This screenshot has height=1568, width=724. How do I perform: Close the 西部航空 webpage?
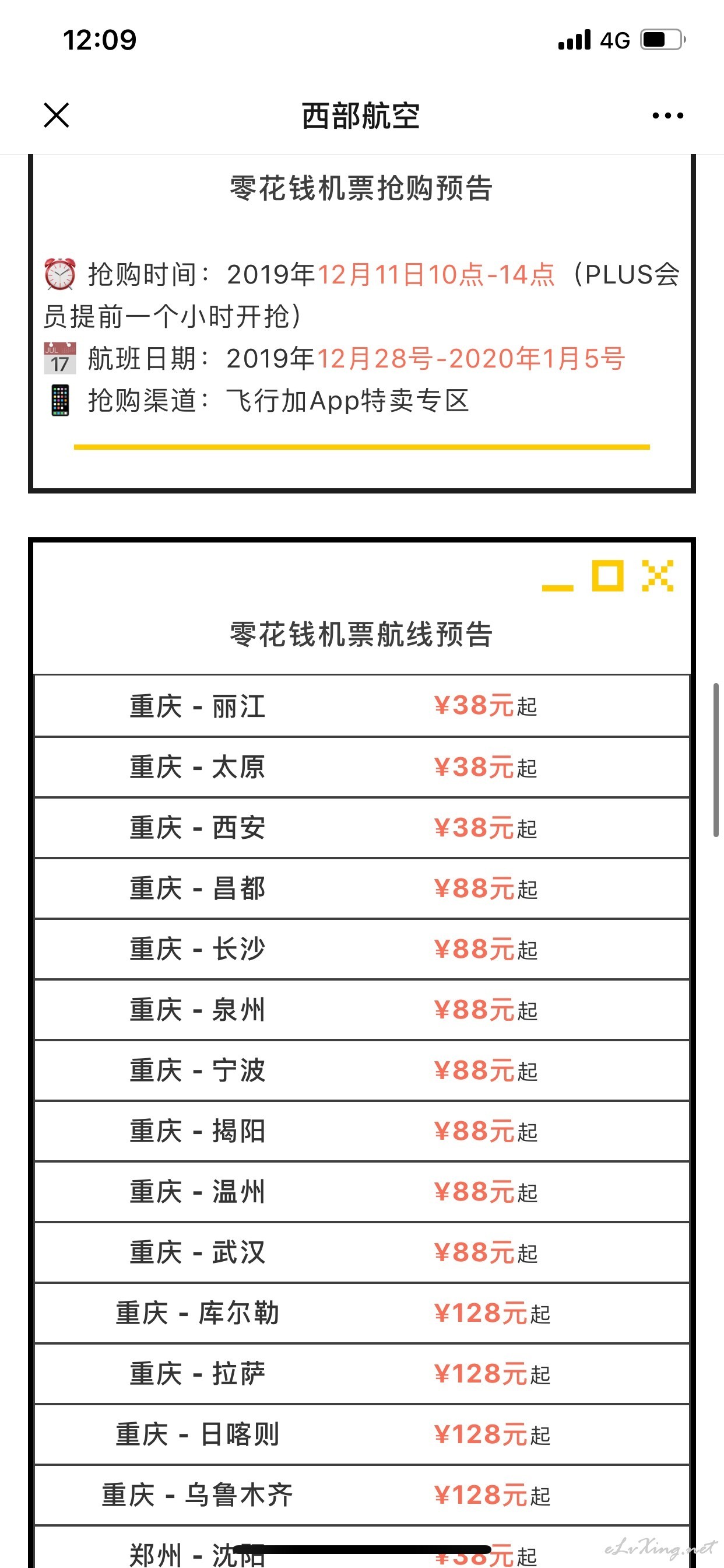[x=57, y=115]
